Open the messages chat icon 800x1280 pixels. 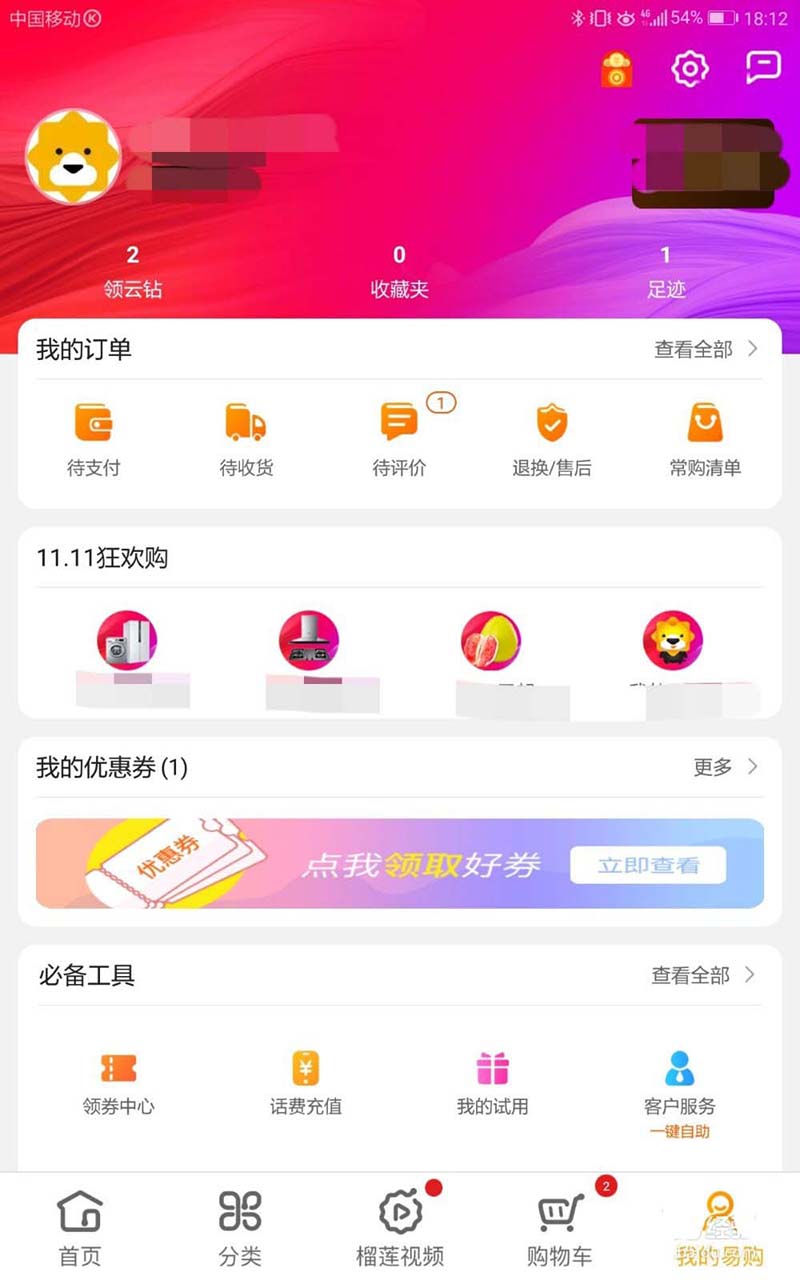[x=763, y=68]
